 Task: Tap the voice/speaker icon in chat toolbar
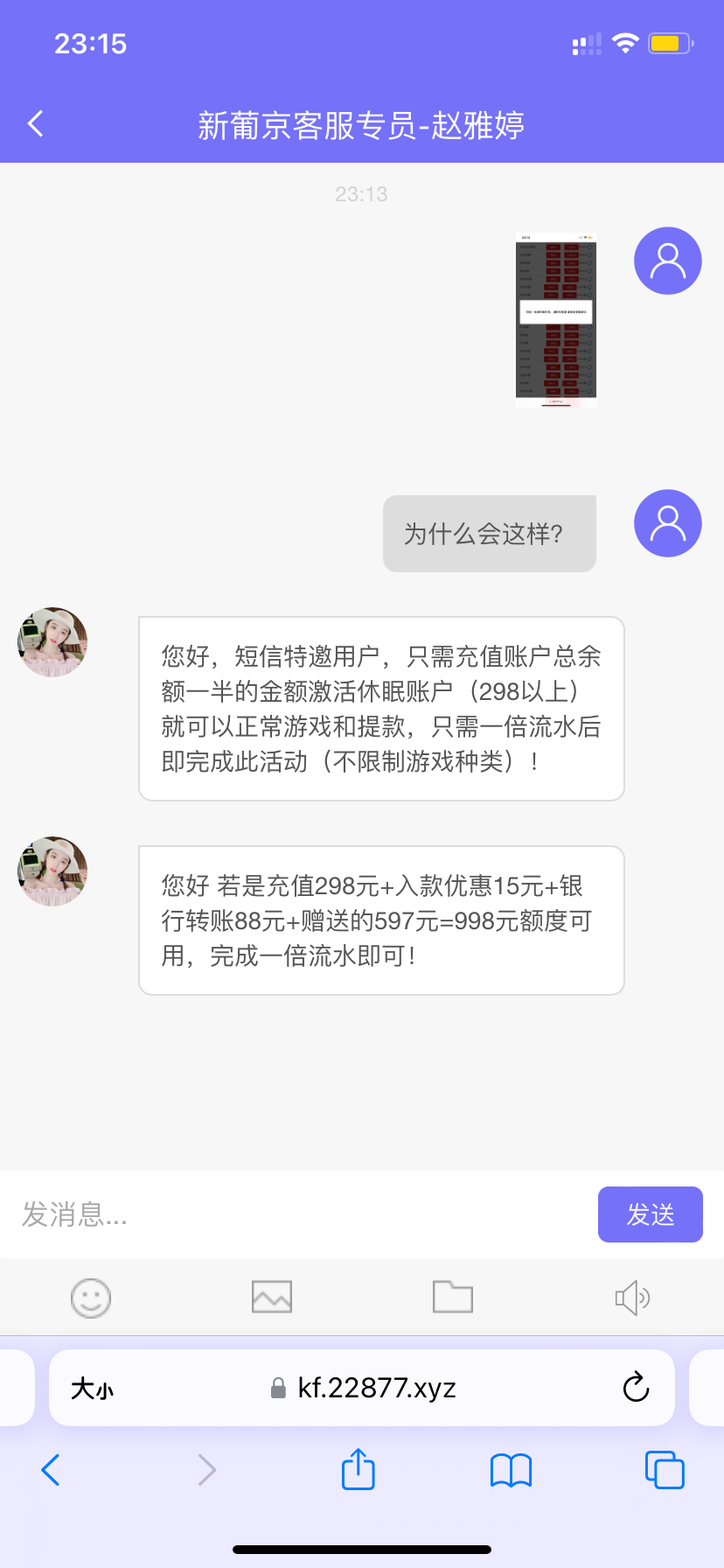click(633, 1298)
